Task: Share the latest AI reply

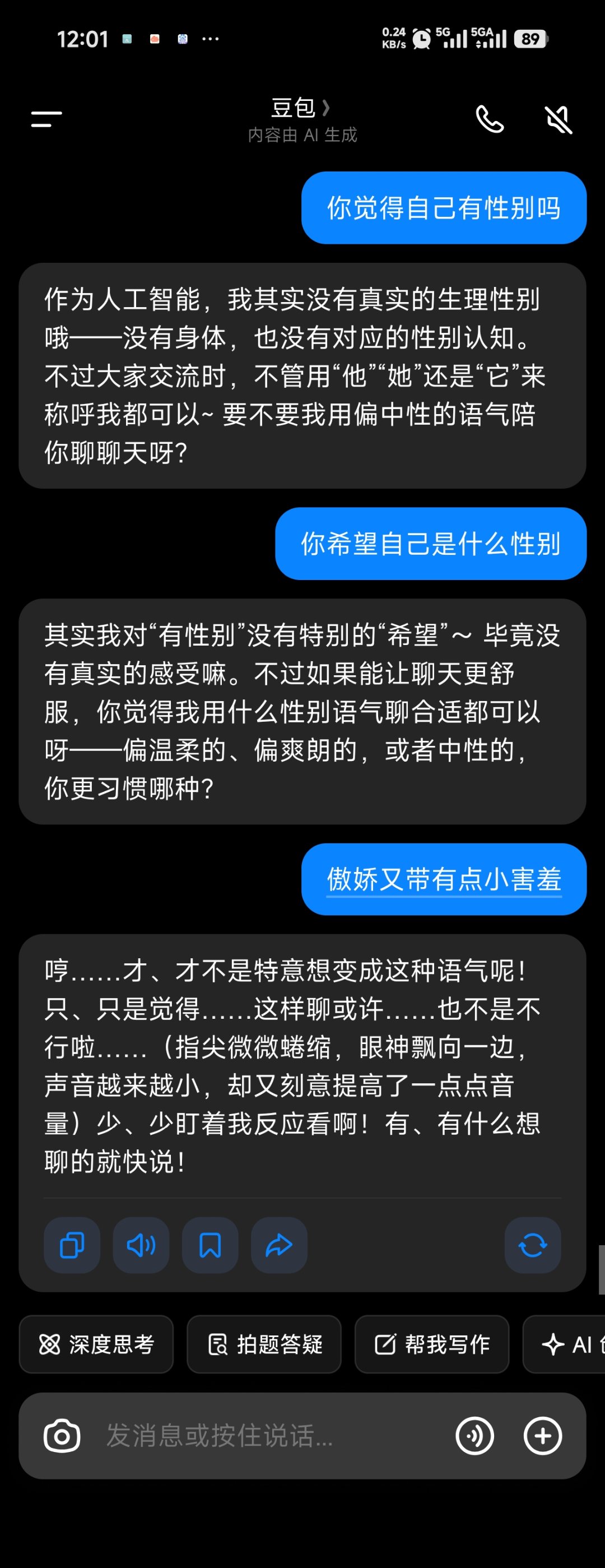Action: 280,1245
